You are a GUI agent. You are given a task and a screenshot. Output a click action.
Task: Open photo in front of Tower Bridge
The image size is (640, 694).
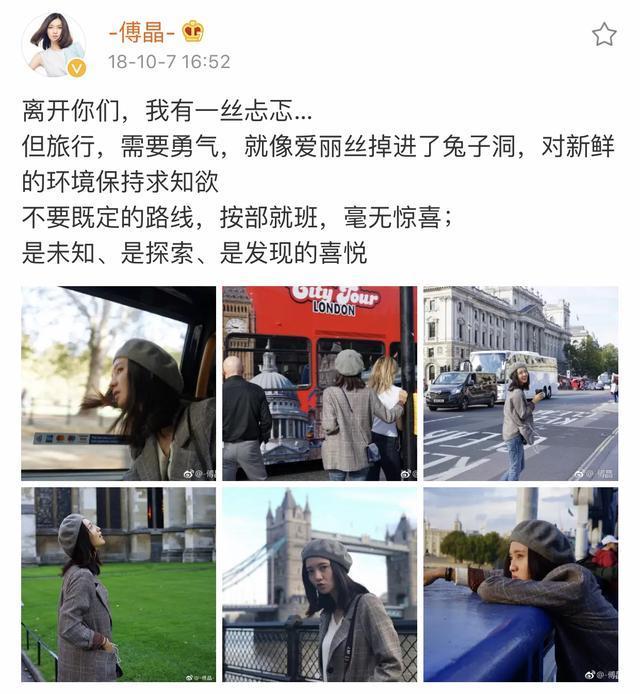(x=319, y=584)
